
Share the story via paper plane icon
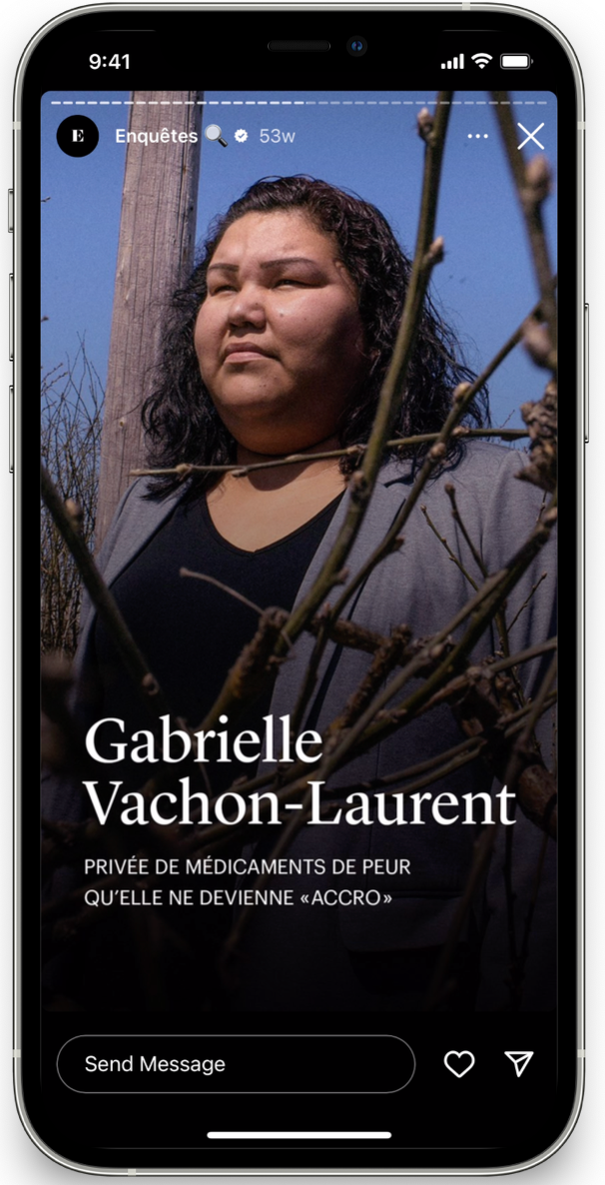coord(519,1064)
